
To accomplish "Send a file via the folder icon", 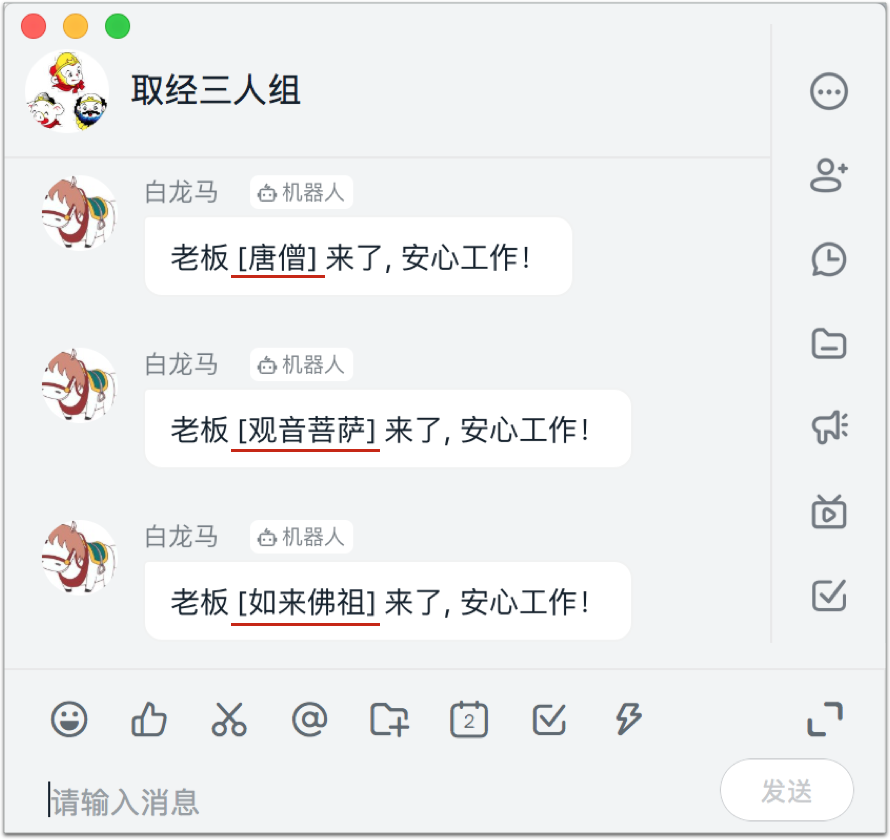I will (x=389, y=719).
